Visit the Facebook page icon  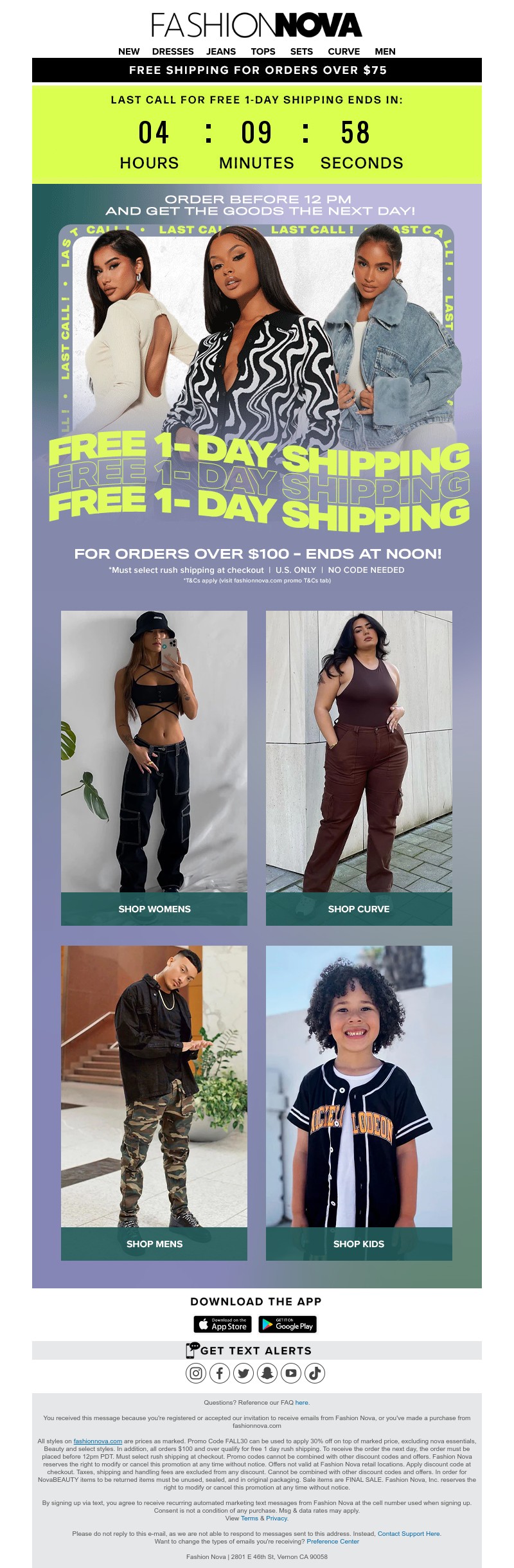[x=219, y=1373]
